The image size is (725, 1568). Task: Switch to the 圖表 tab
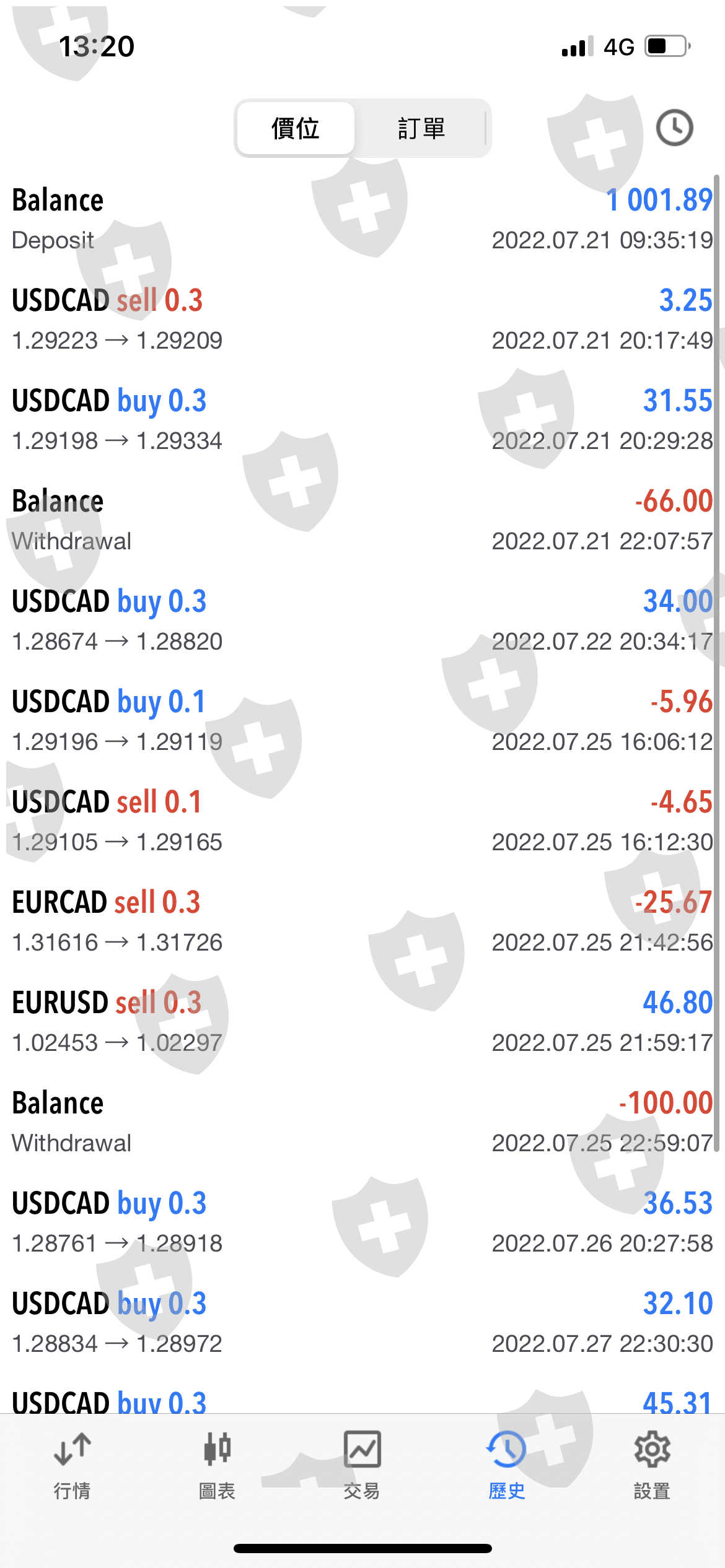(217, 1465)
